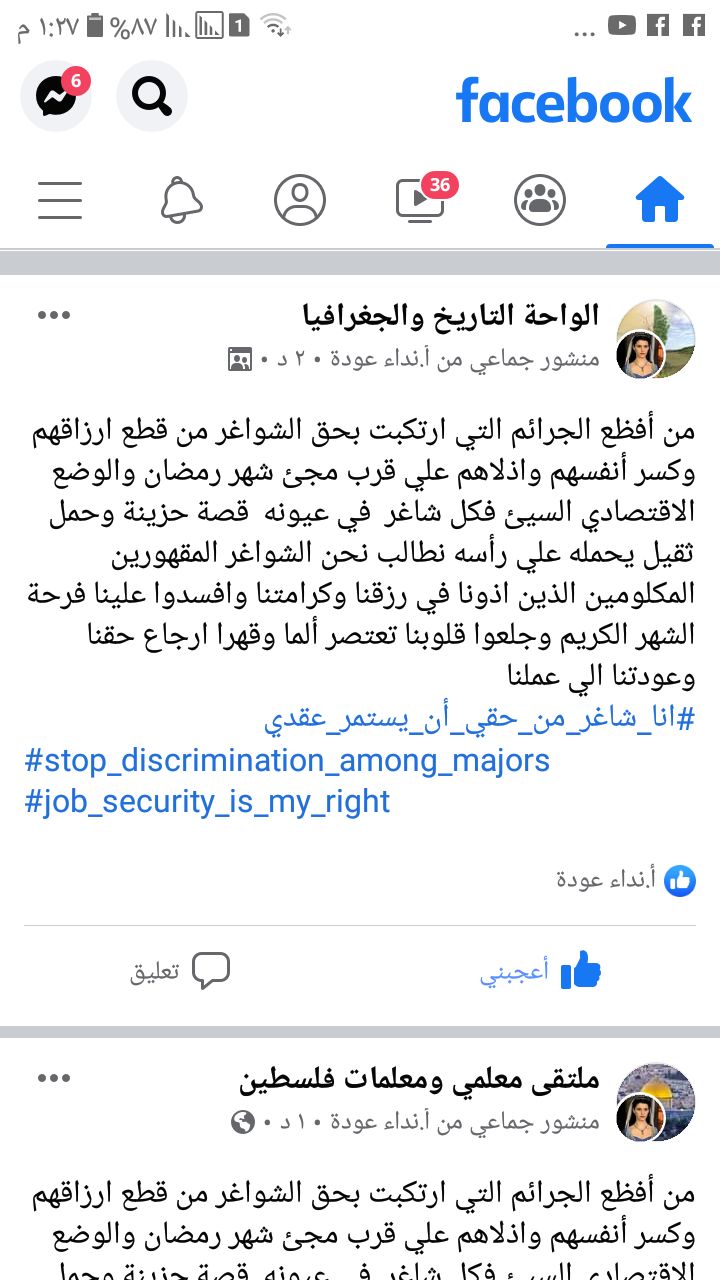Viewport: 720px width, 1280px height.
Task: Switch to the Profile tab
Action: [x=300, y=200]
